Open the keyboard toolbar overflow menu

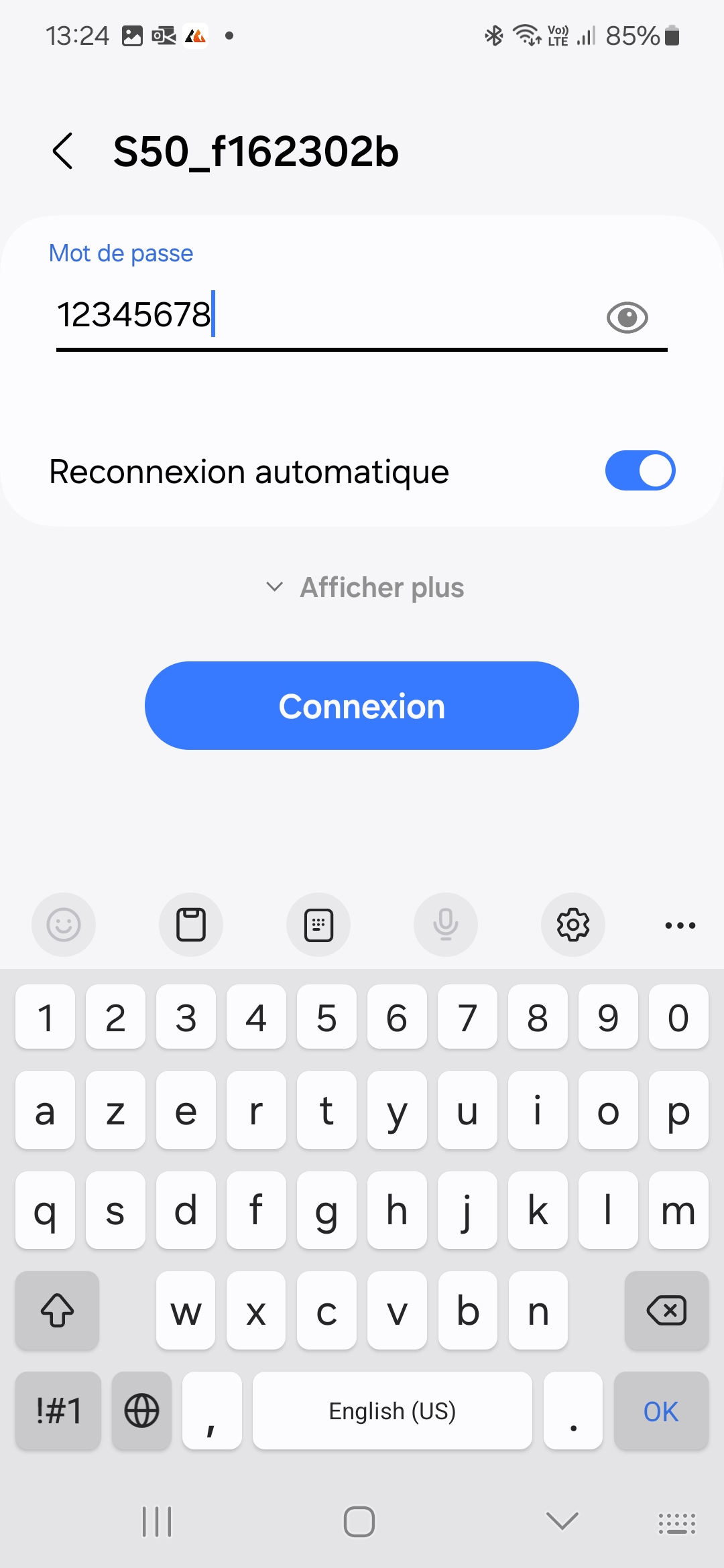coord(680,925)
